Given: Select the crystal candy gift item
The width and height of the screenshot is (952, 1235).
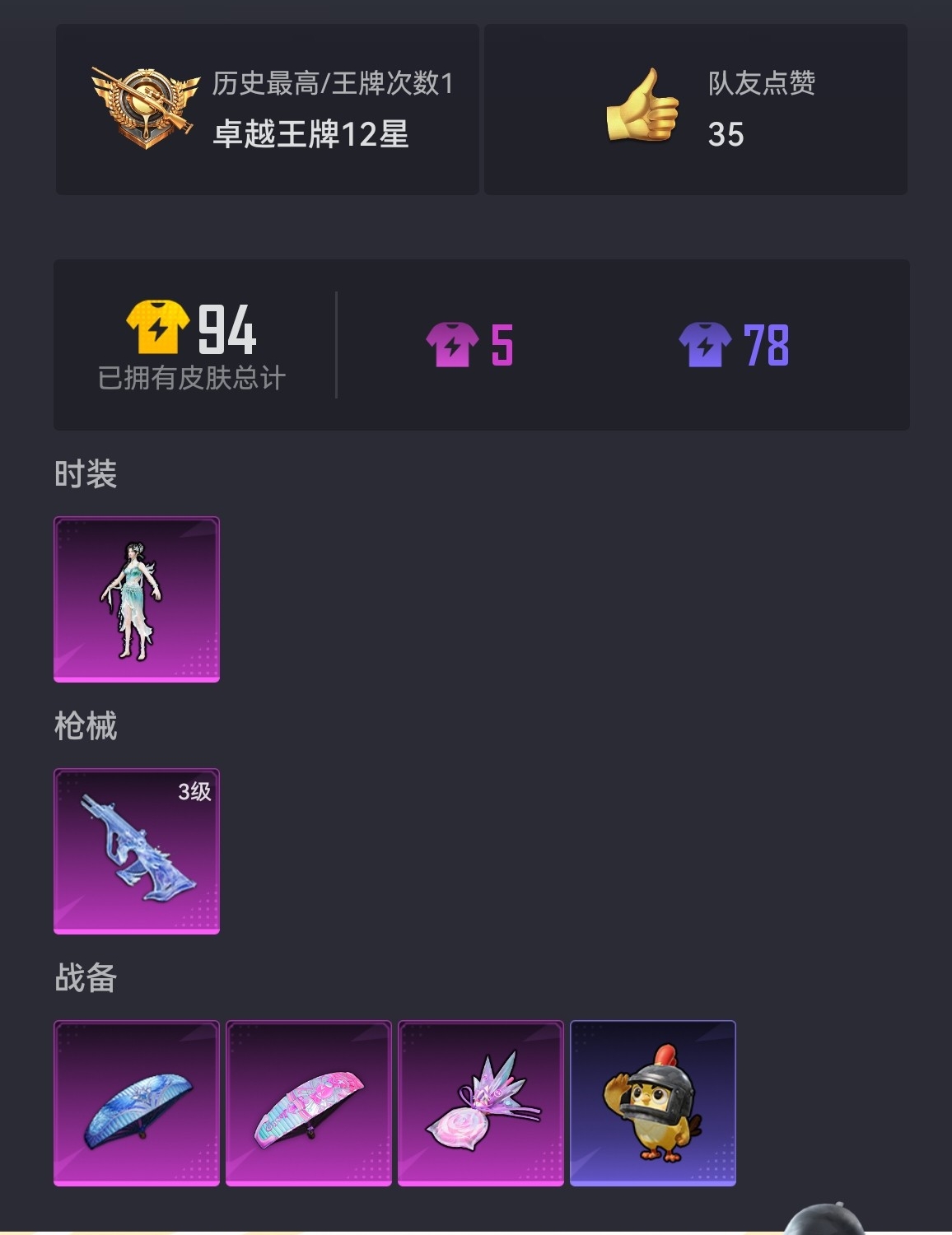Looking at the screenshot, I should 481,1103.
